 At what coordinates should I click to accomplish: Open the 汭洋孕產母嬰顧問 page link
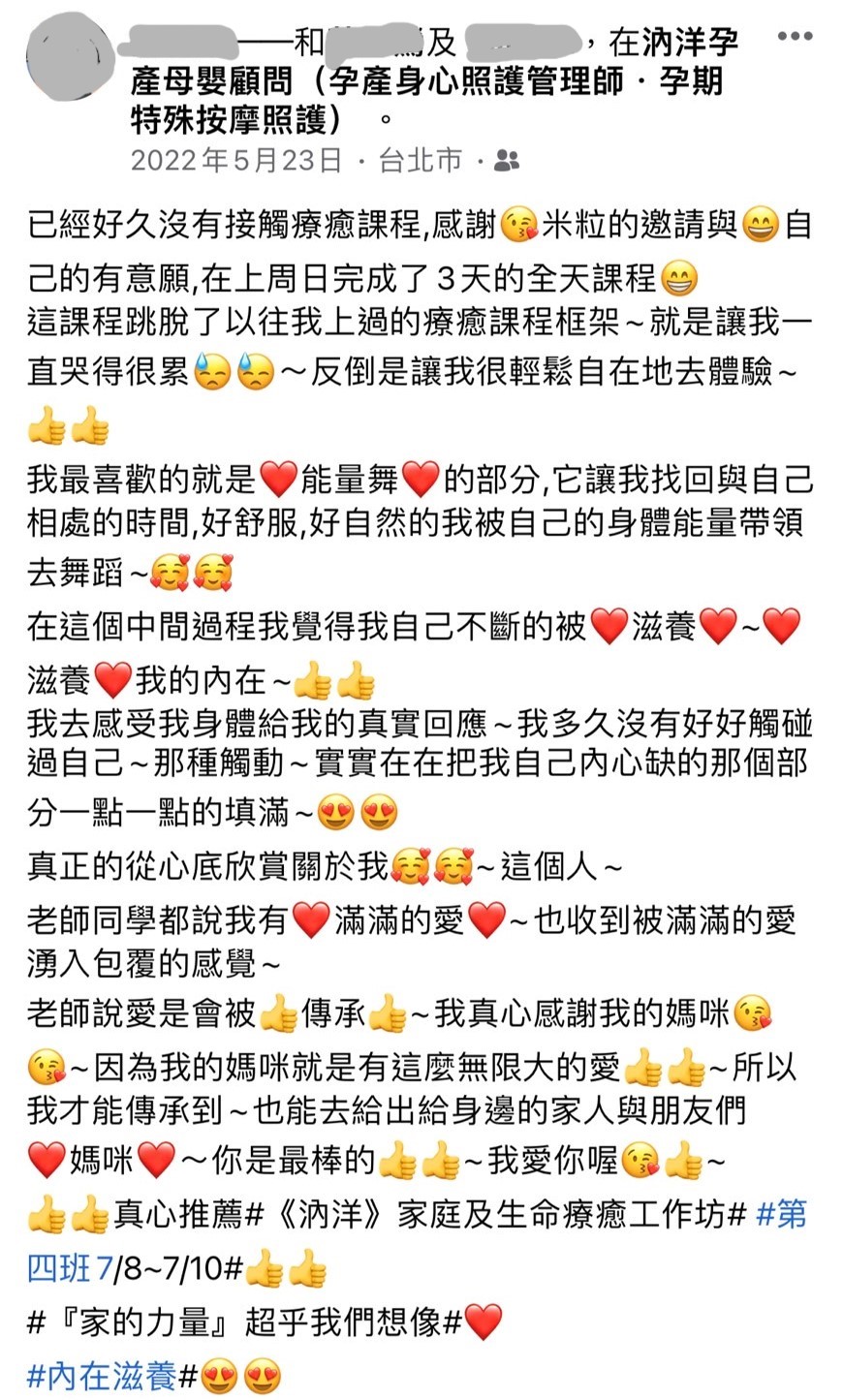(x=426, y=81)
